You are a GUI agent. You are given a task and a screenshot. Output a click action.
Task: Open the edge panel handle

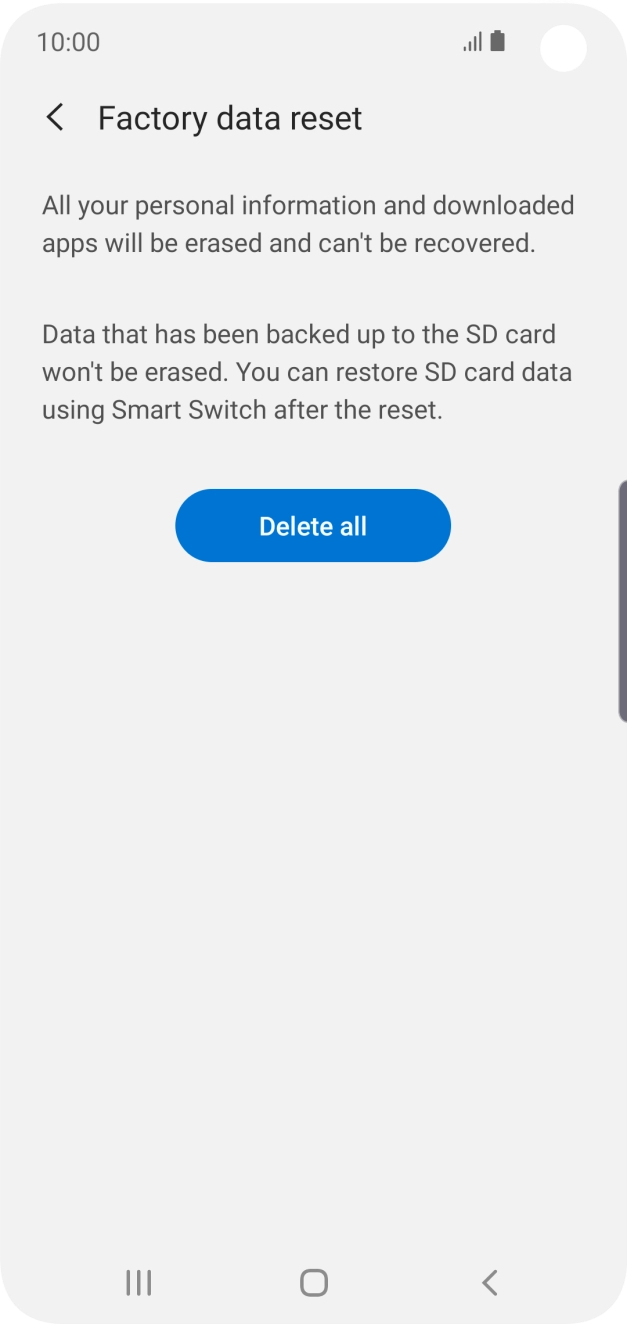click(x=622, y=600)
